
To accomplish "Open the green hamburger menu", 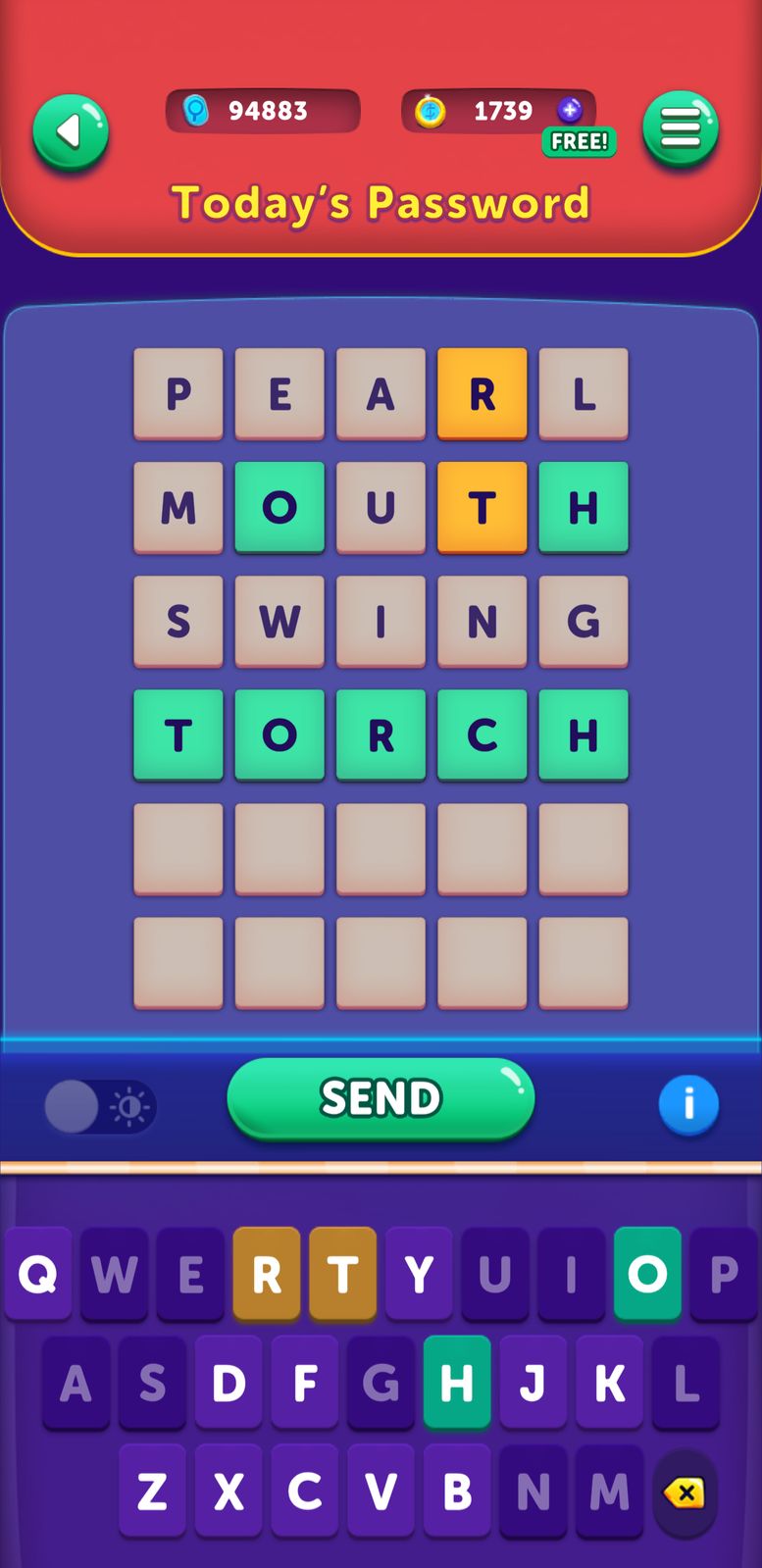I will pos(680,128).
